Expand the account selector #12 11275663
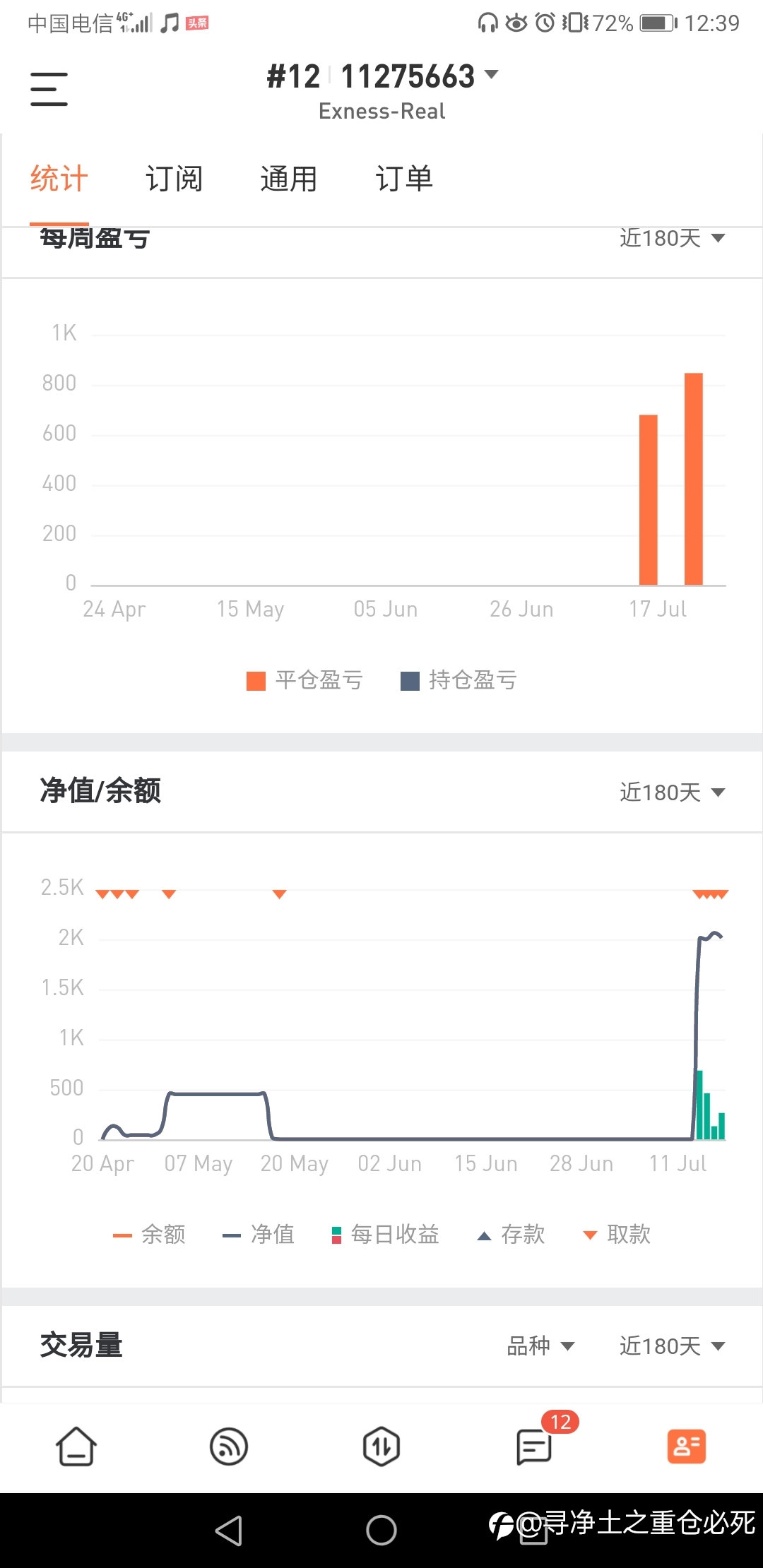The height and width of the screenshot is (1568, 763). [382, 76]
